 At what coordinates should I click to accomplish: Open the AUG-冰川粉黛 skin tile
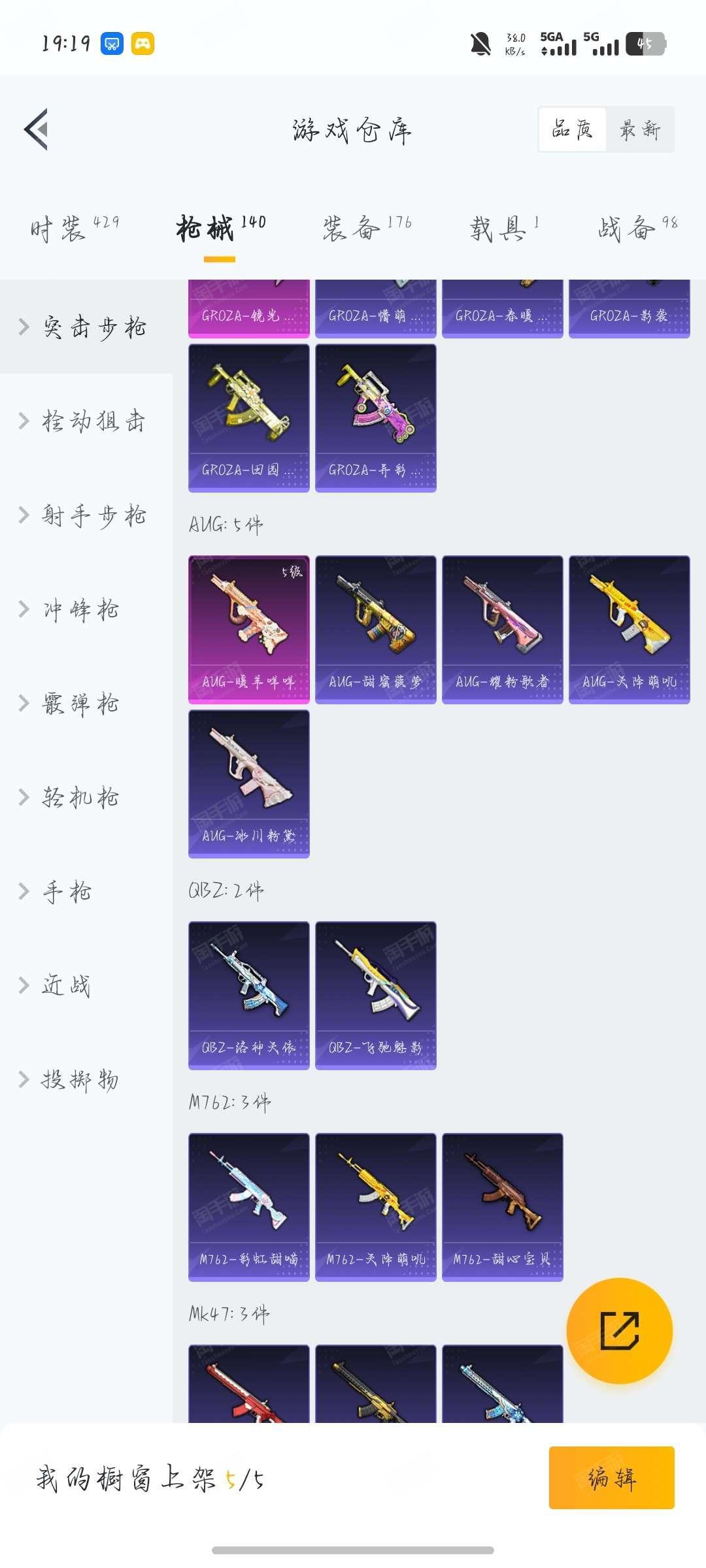point(249,784)
